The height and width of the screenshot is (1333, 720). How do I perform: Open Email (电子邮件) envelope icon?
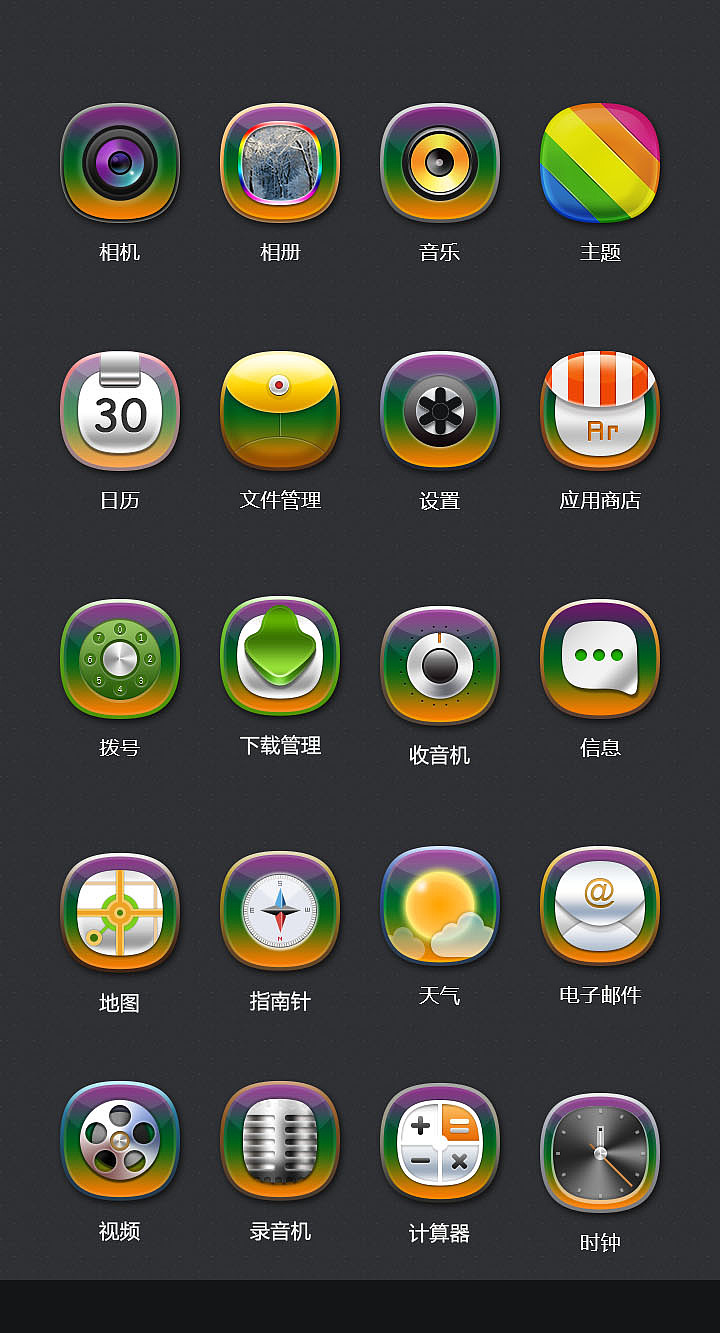pos(600,905)
